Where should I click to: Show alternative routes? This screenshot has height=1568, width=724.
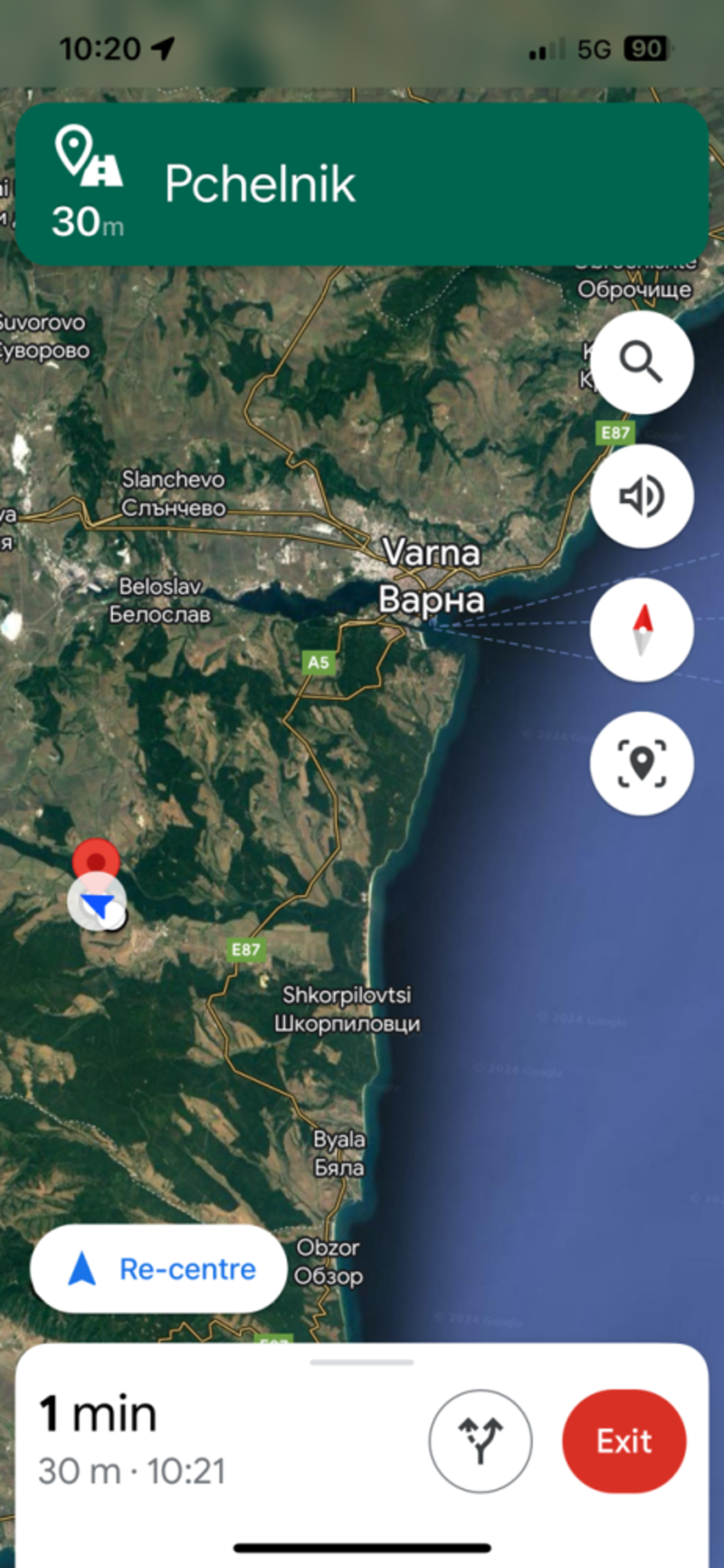(480, 1440)
